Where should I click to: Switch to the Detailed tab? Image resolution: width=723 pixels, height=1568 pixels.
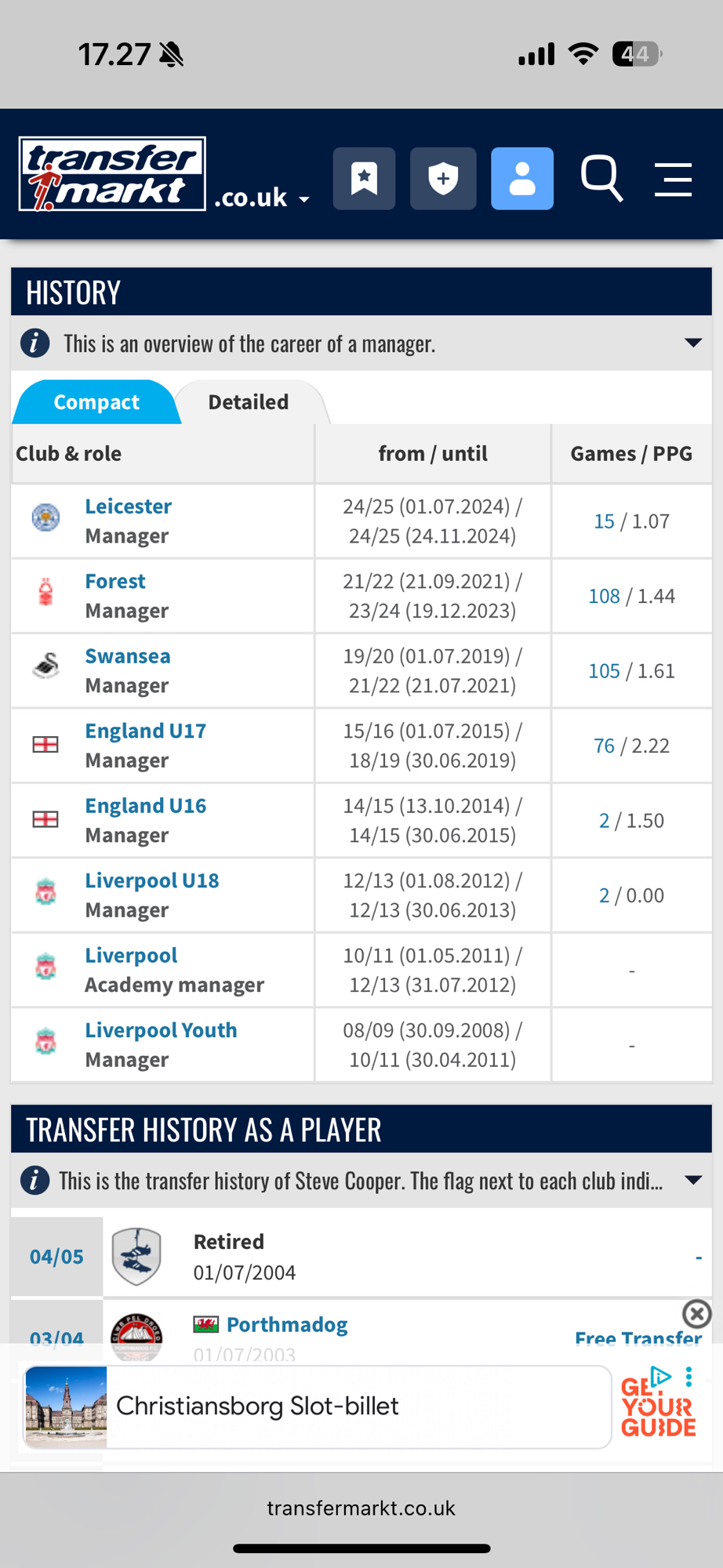coord(248,402)
